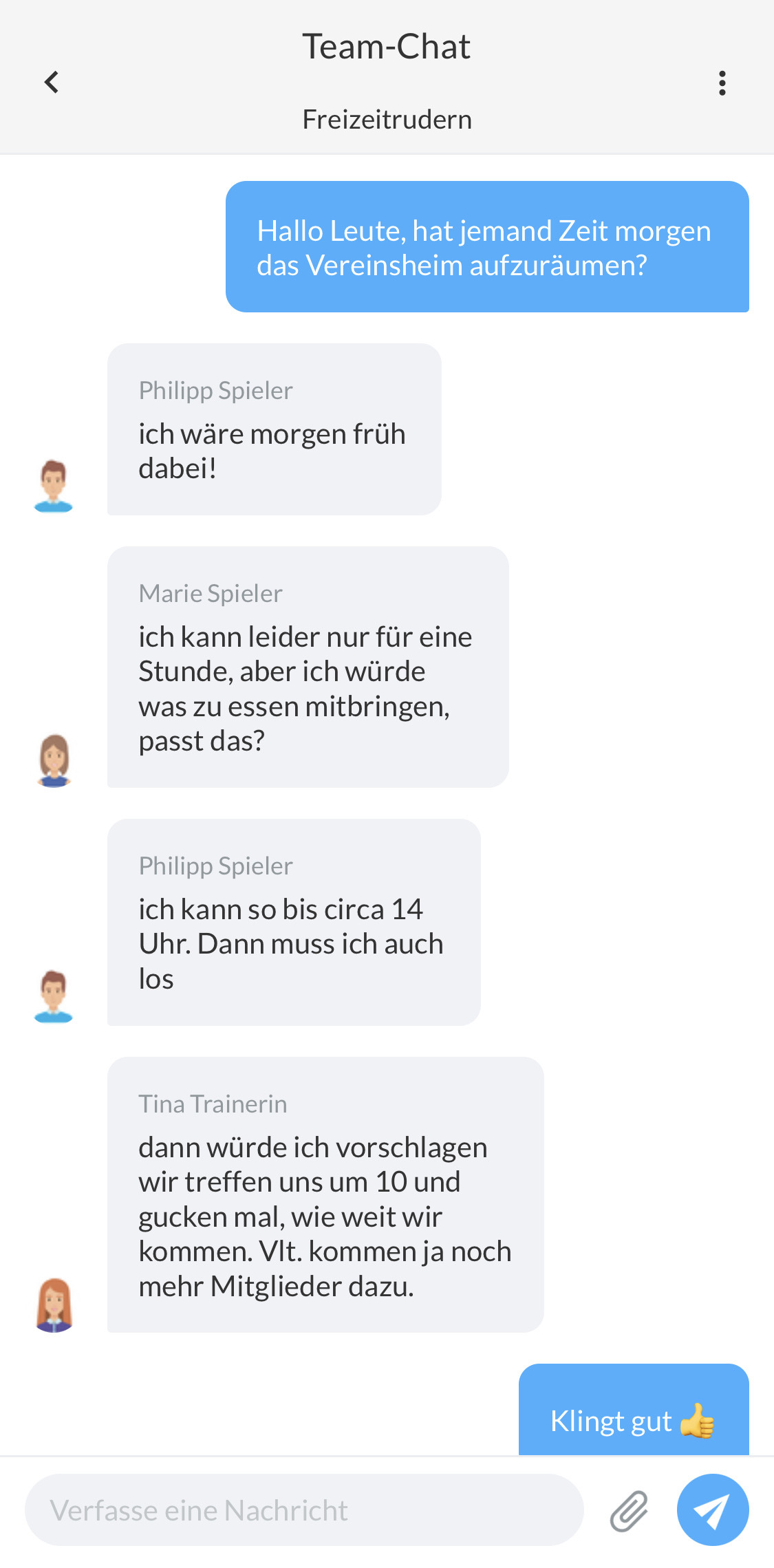This screenshot has width=774, height=1568.
Task: Tap the 'Verfasse eine Nachricht' message field
Action: (x=303, y=1510)
